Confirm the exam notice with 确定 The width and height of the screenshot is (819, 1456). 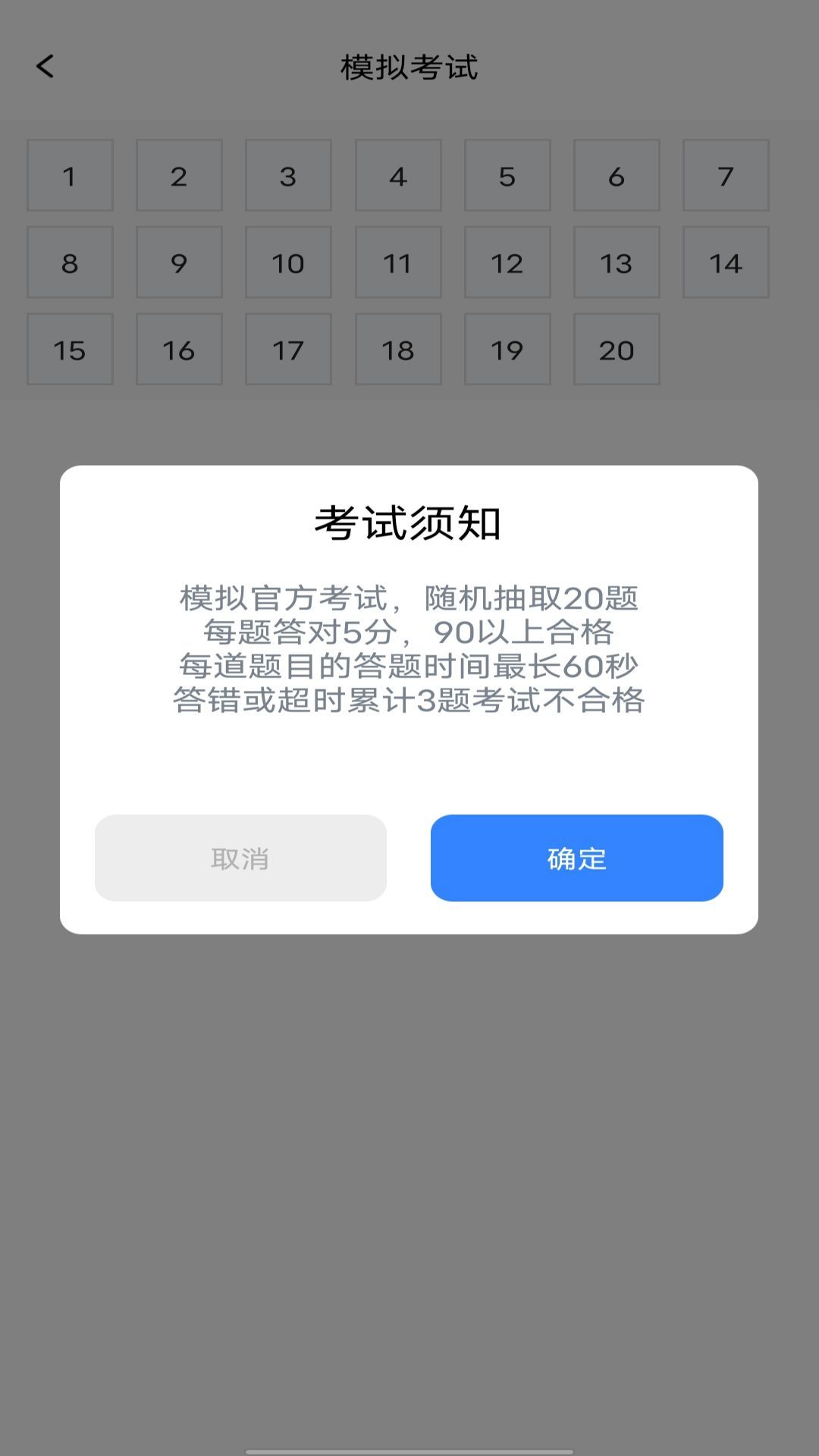576,858
